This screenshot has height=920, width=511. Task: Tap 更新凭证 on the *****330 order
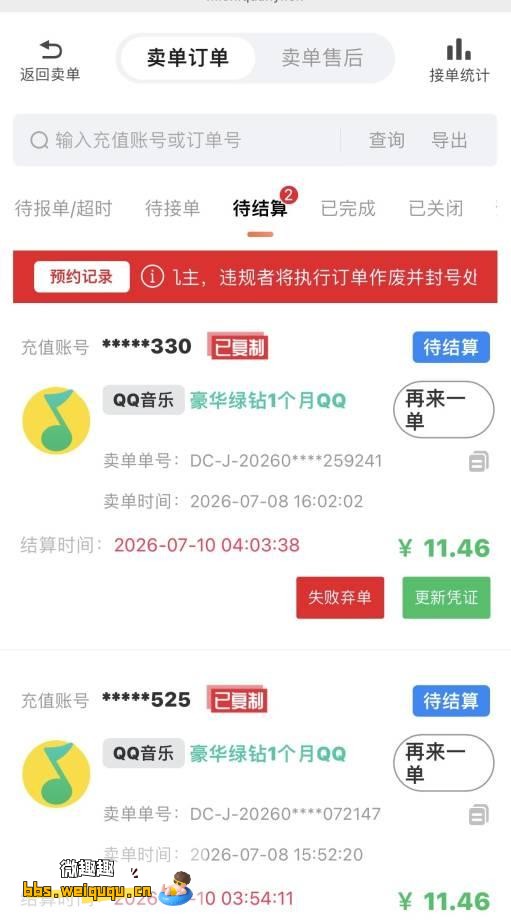click(446, 597)
